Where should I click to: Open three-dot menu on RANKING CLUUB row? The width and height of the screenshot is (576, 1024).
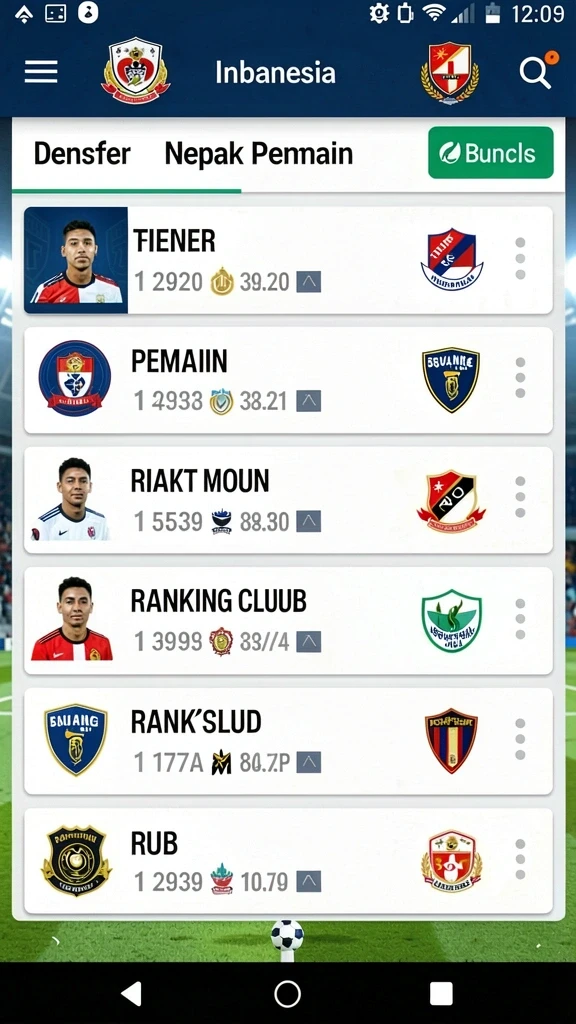[x=520, y=619]
